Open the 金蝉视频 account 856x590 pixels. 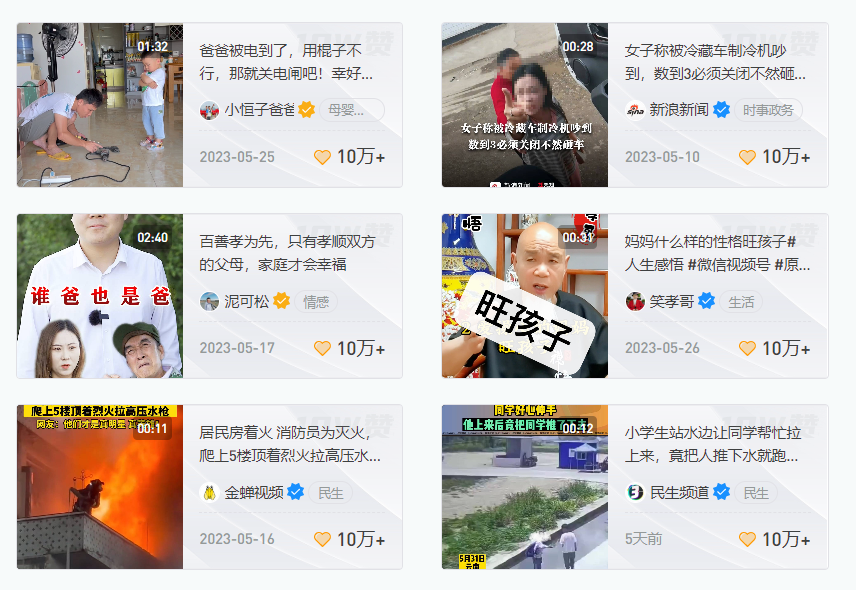[x=253, y=492]
